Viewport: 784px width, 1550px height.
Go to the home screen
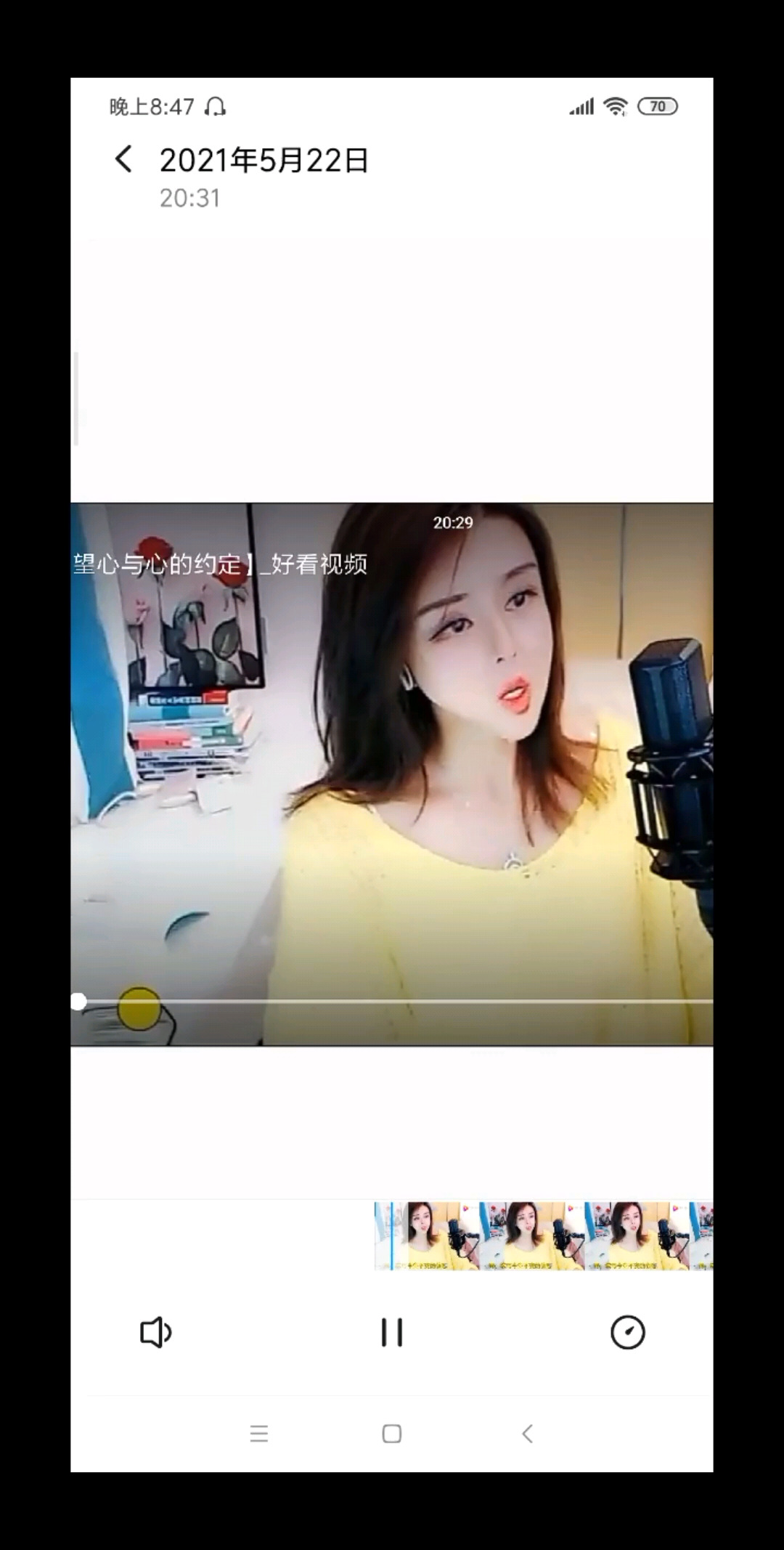coord(392,1434)
